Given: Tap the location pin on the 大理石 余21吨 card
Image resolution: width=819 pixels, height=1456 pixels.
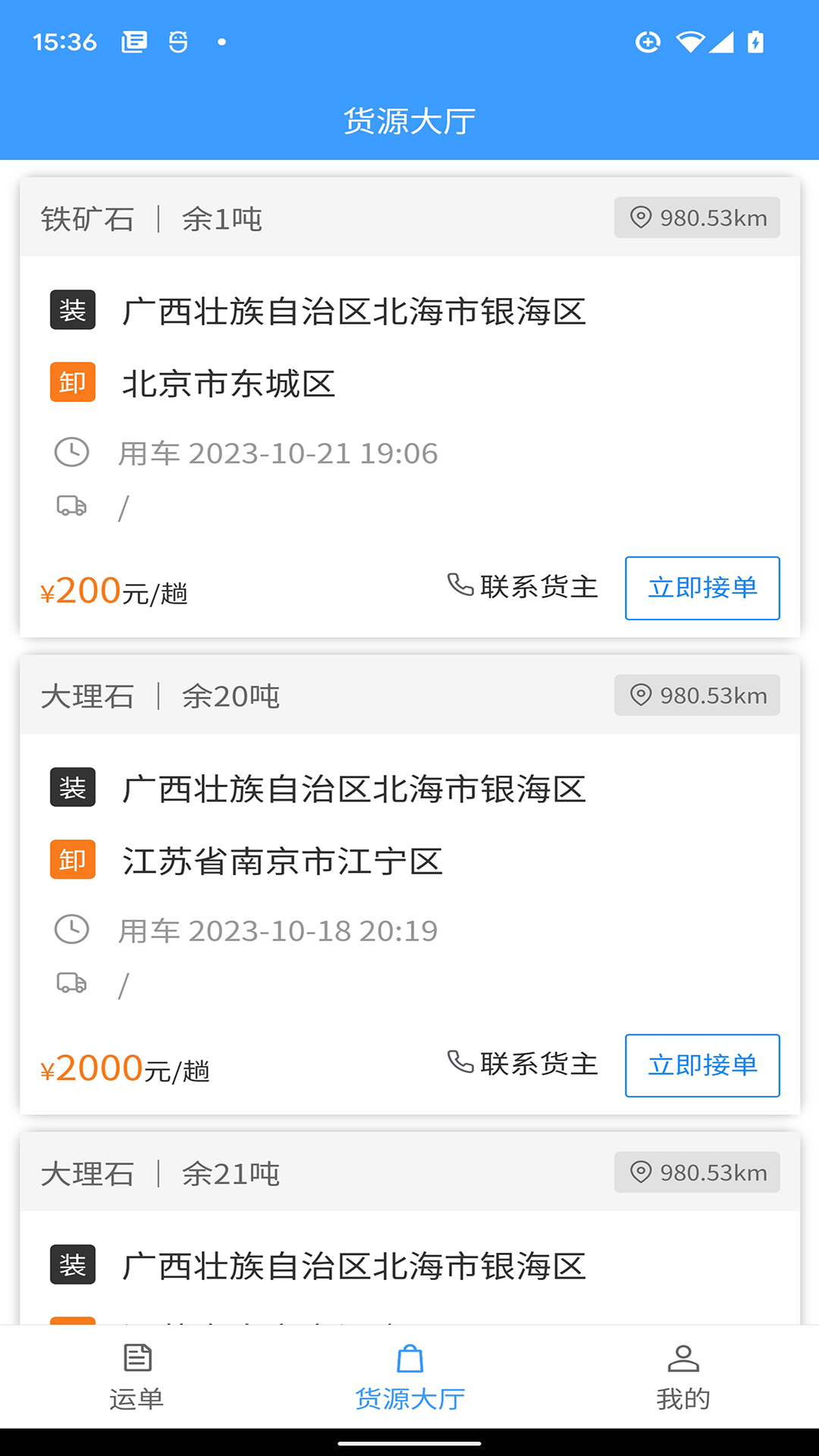Looking at the screenshot, I should (641, 1172).
